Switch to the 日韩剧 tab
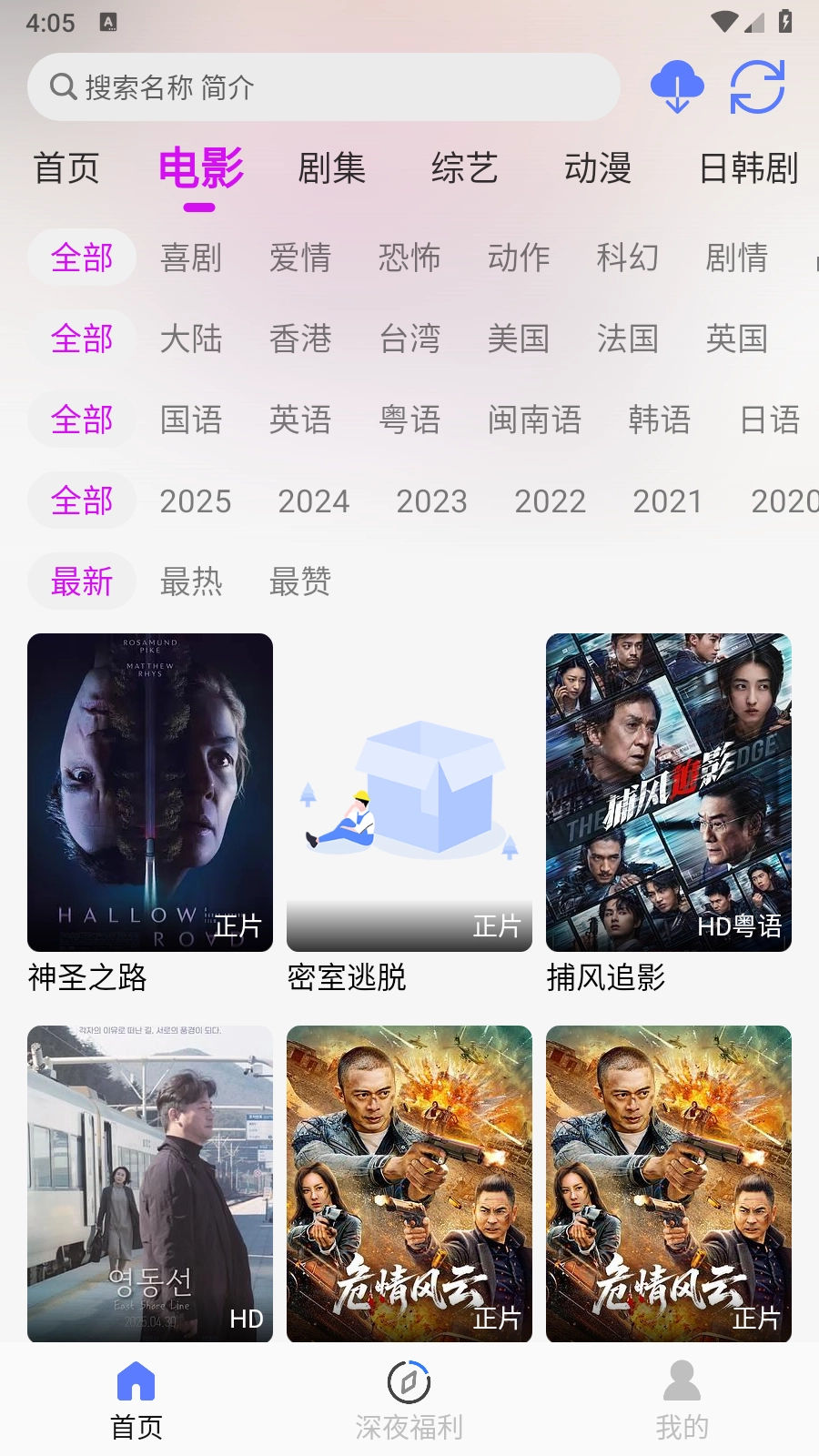 [x=748, y=169]
